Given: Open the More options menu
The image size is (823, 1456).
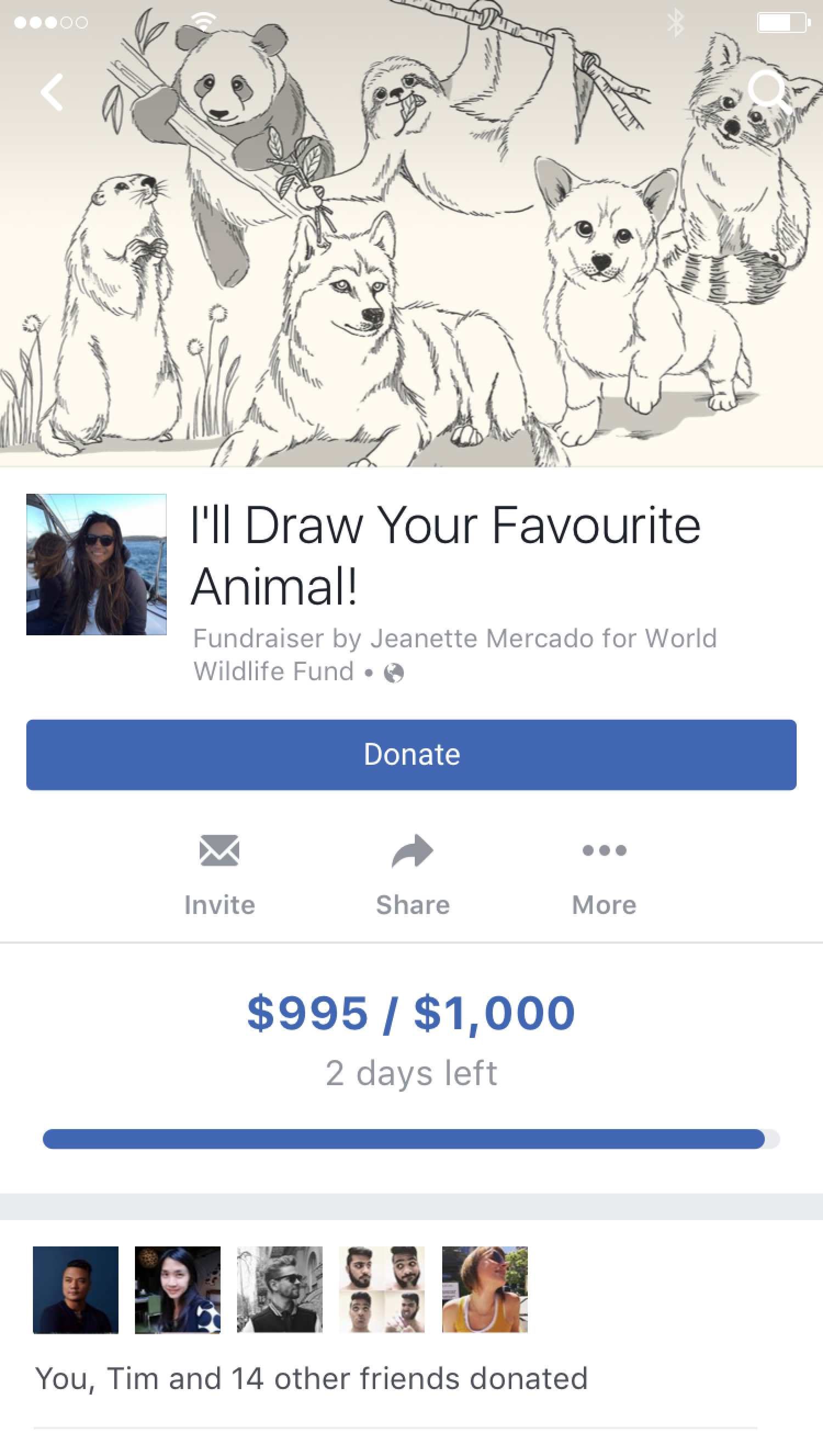Looking at the screenshot, I should pos(604,874).
